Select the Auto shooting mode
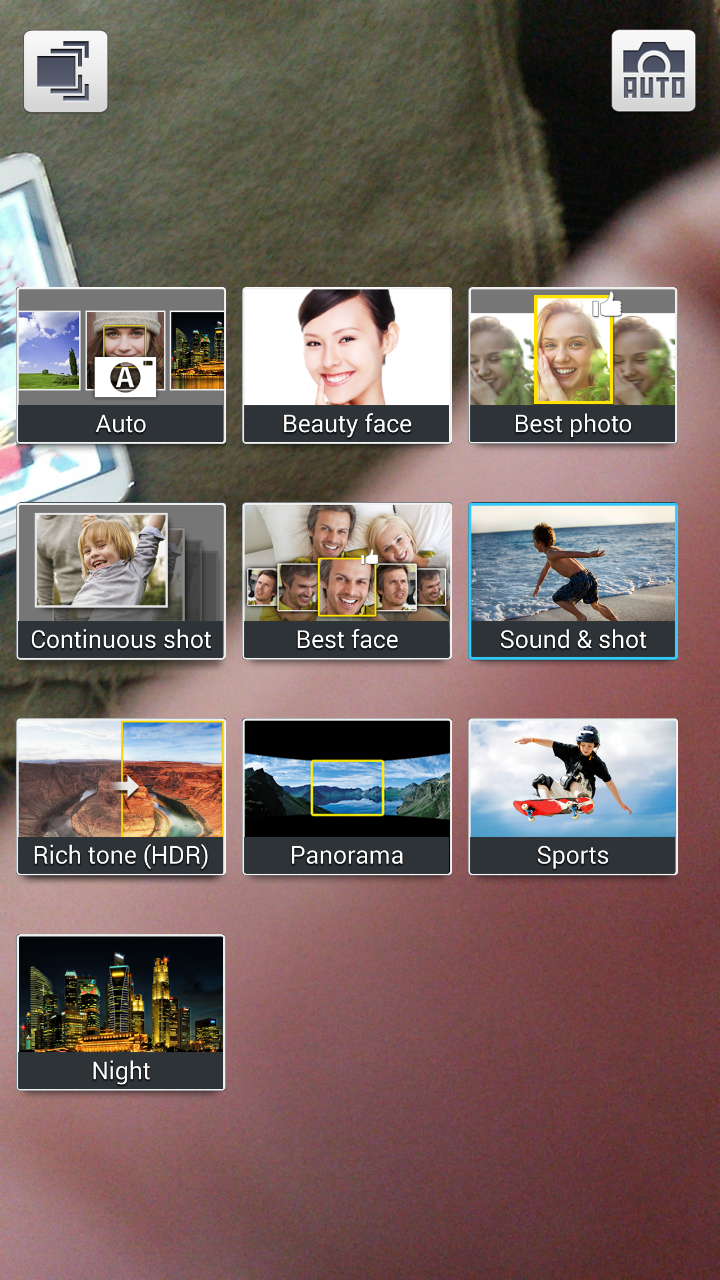The image size is (720, 1280). click(x=121, y=365)
